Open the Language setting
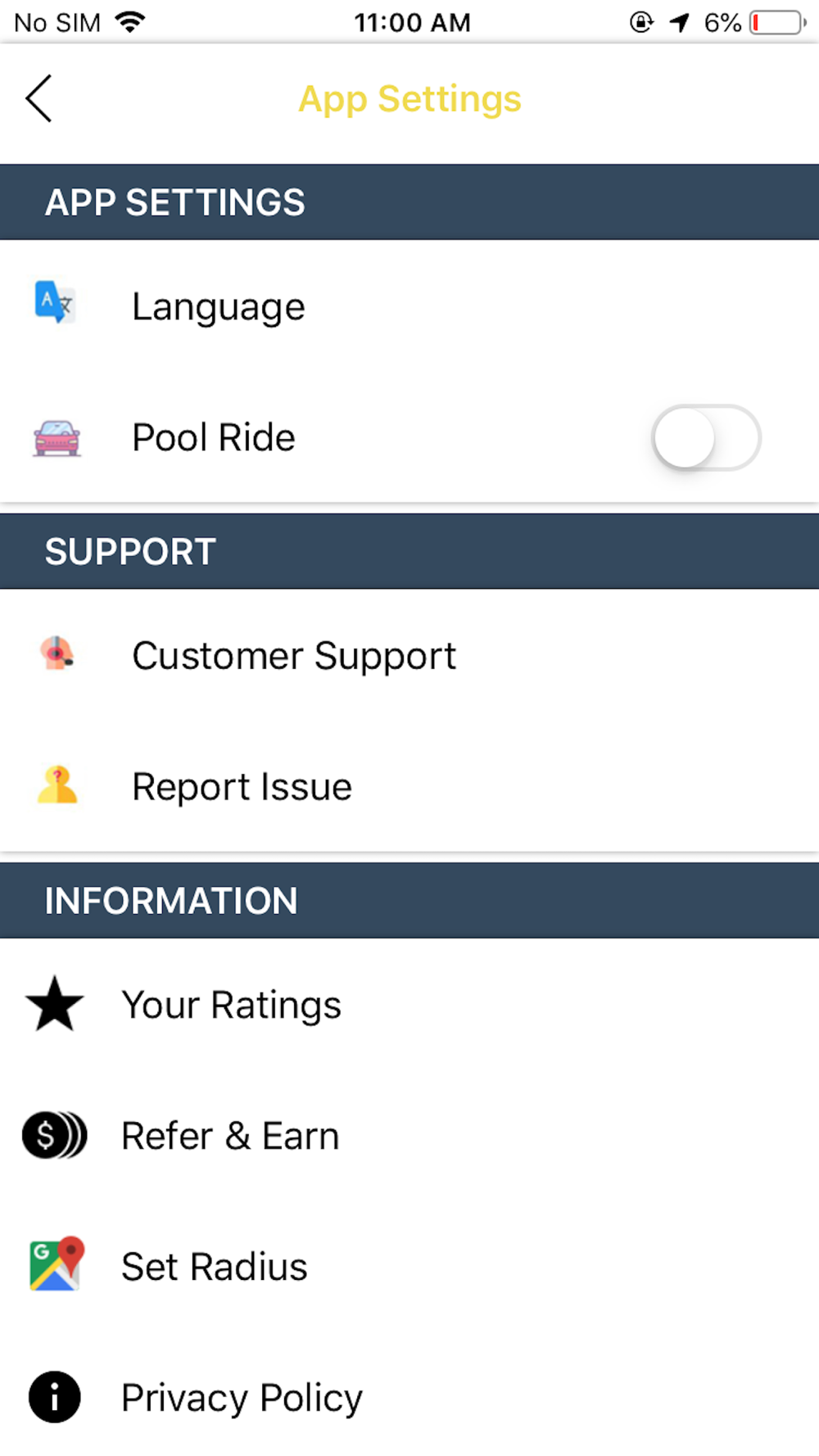The height and width of the screenshot is (1456, 819). 409,306
